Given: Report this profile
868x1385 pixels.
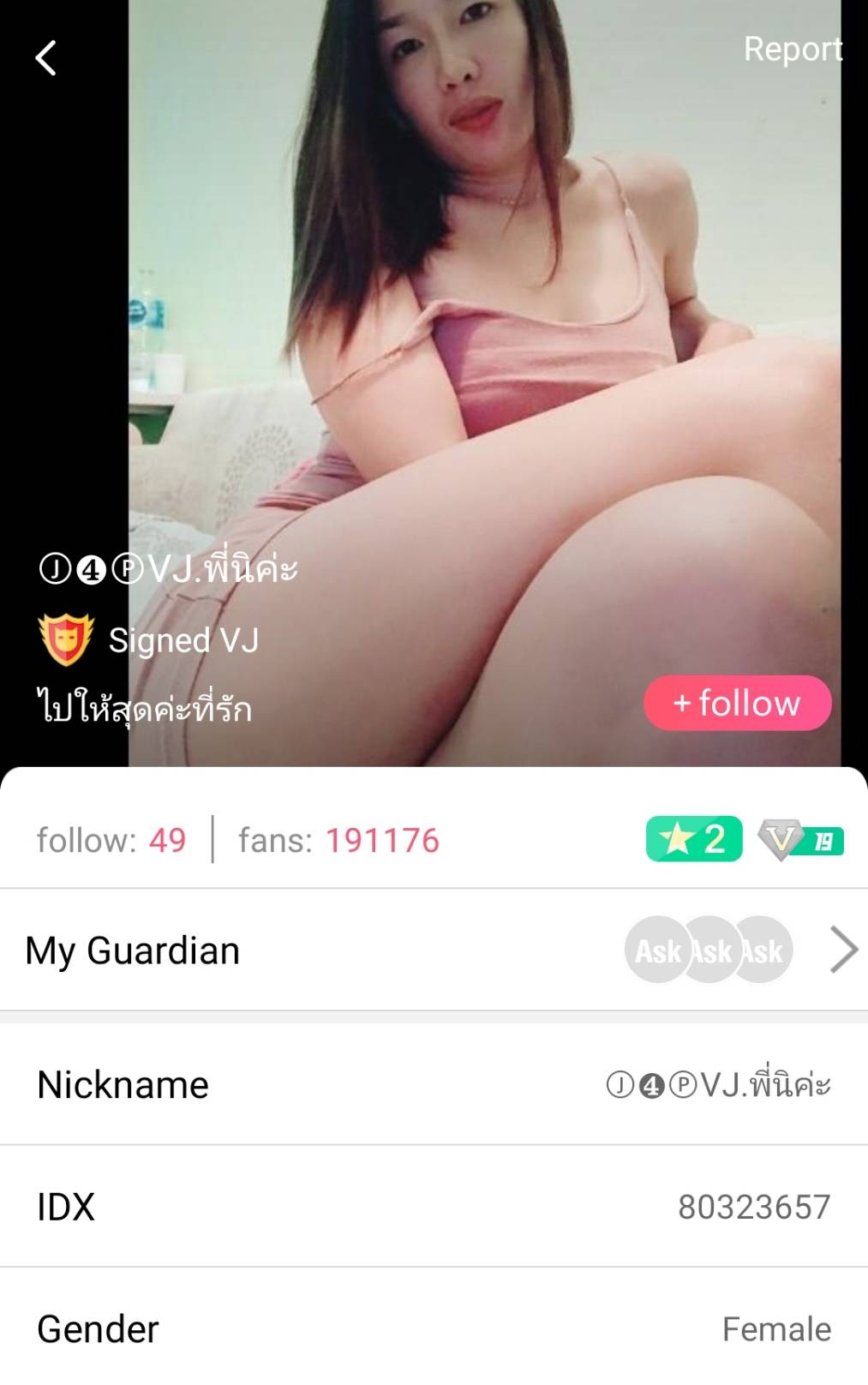Looking at the screenshot, I should point(793,50).
